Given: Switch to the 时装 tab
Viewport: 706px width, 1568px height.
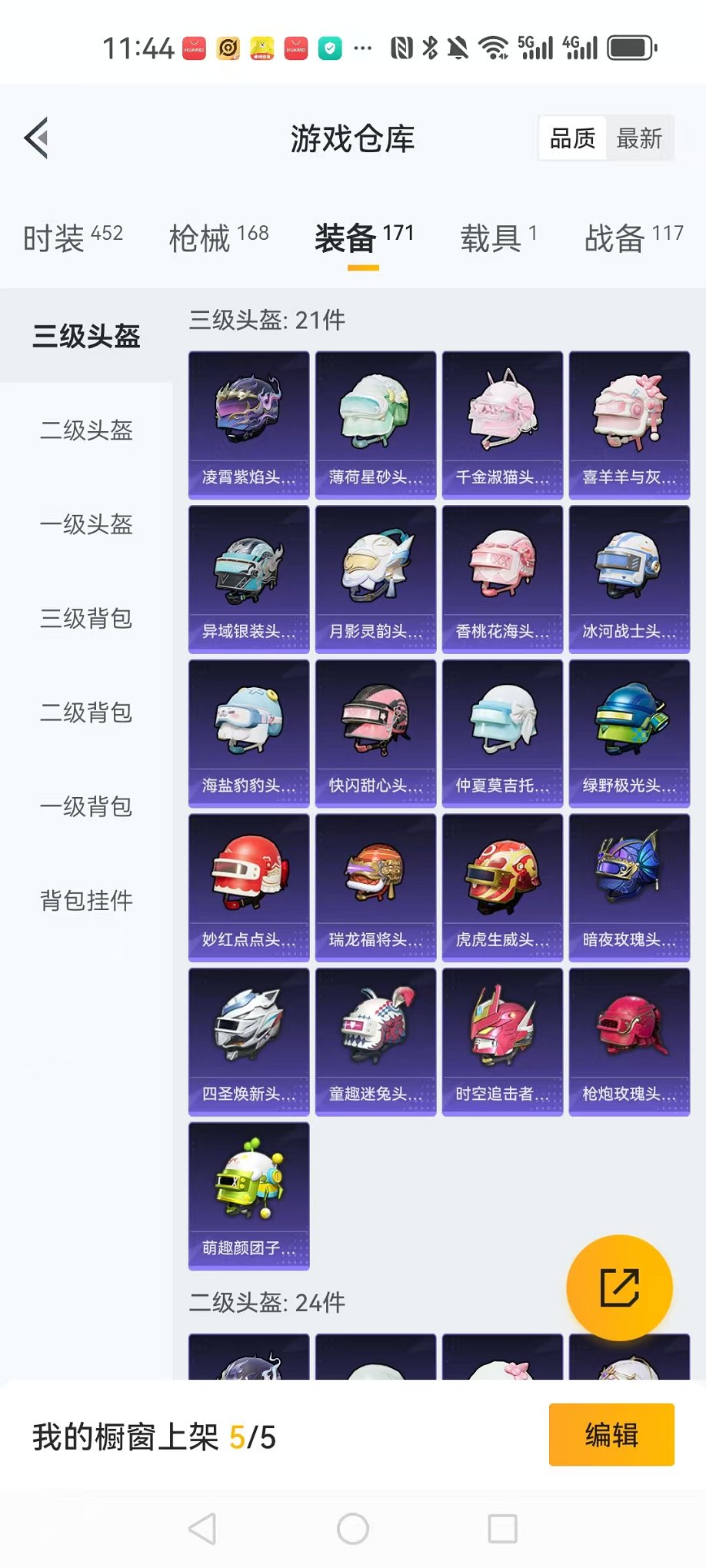Looking at the screenshot, I should [x=72, y=238].
